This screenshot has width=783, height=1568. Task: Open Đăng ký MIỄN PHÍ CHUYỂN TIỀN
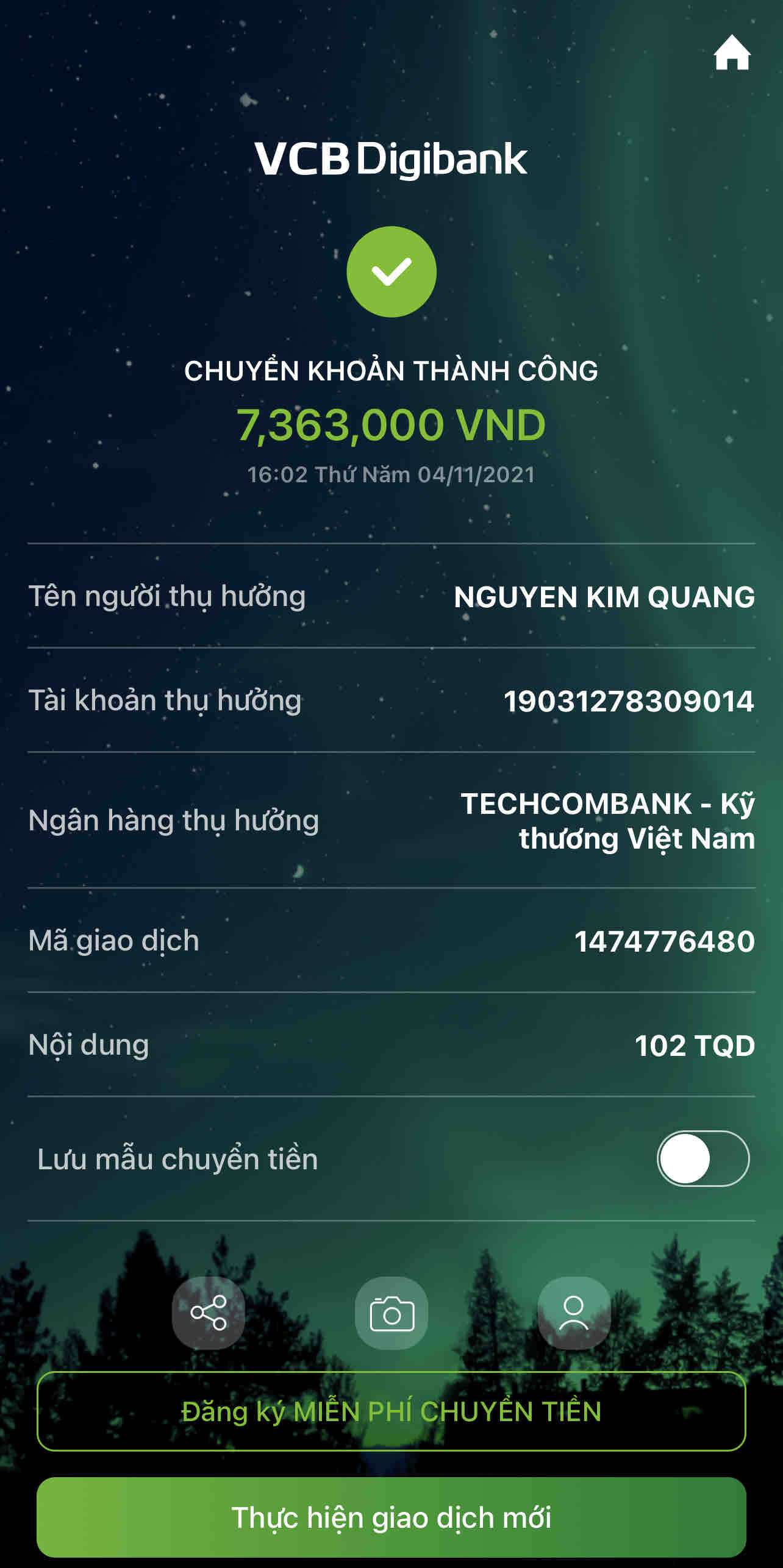coord(391,1411)
